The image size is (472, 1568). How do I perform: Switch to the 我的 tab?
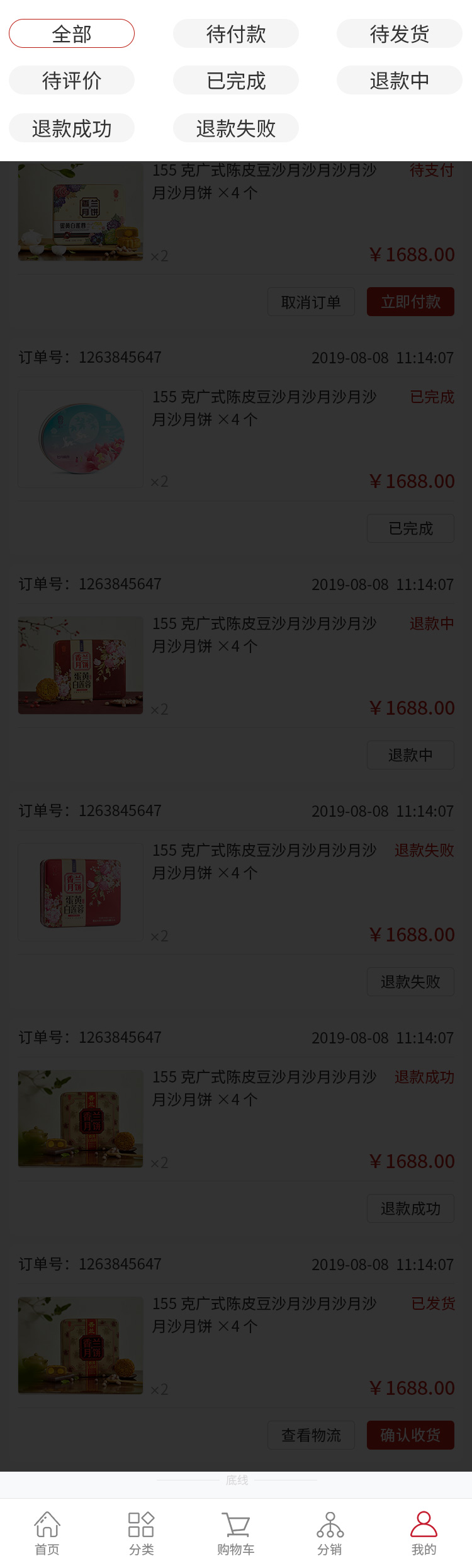pyautogui.click(x=424, y=1533)
